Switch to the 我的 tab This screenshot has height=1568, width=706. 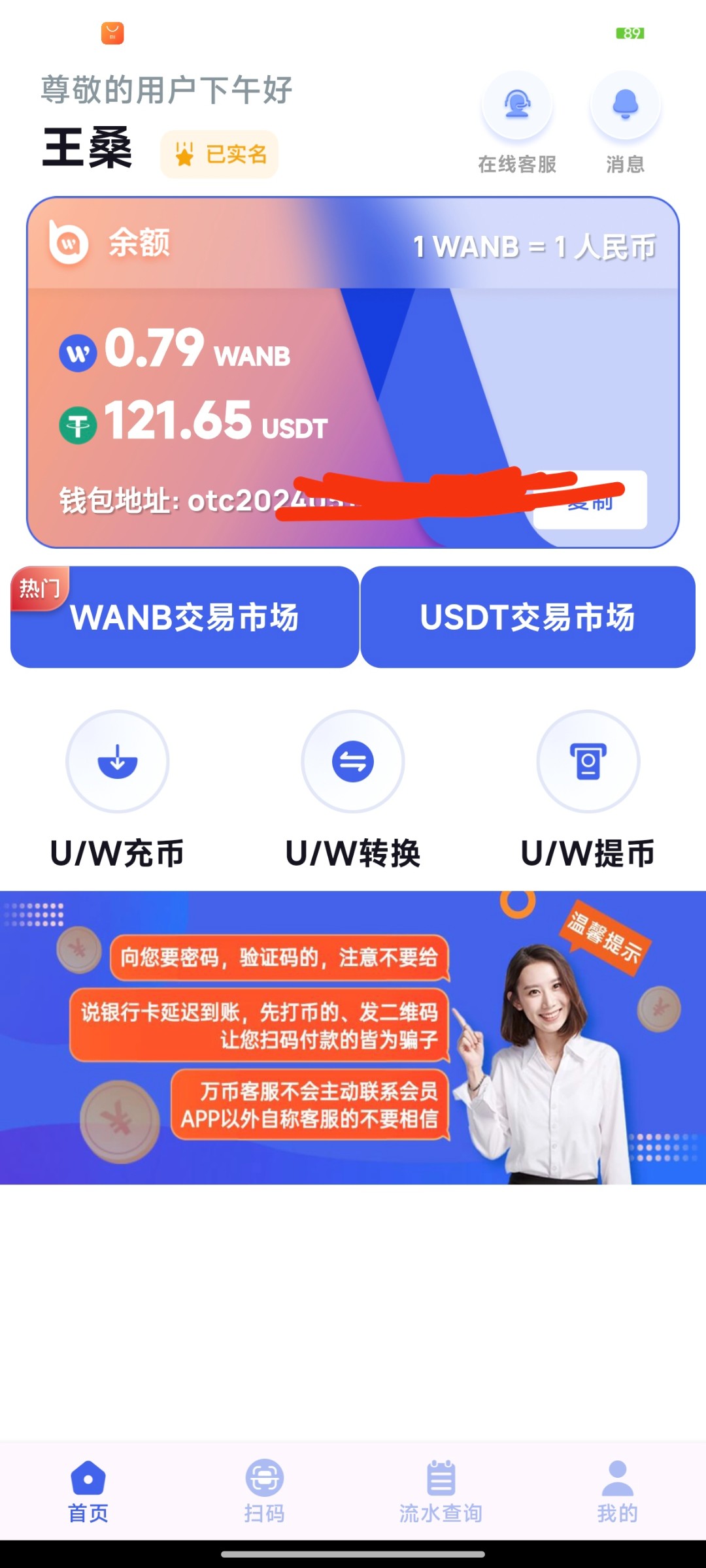click(x=617, y=1491)
